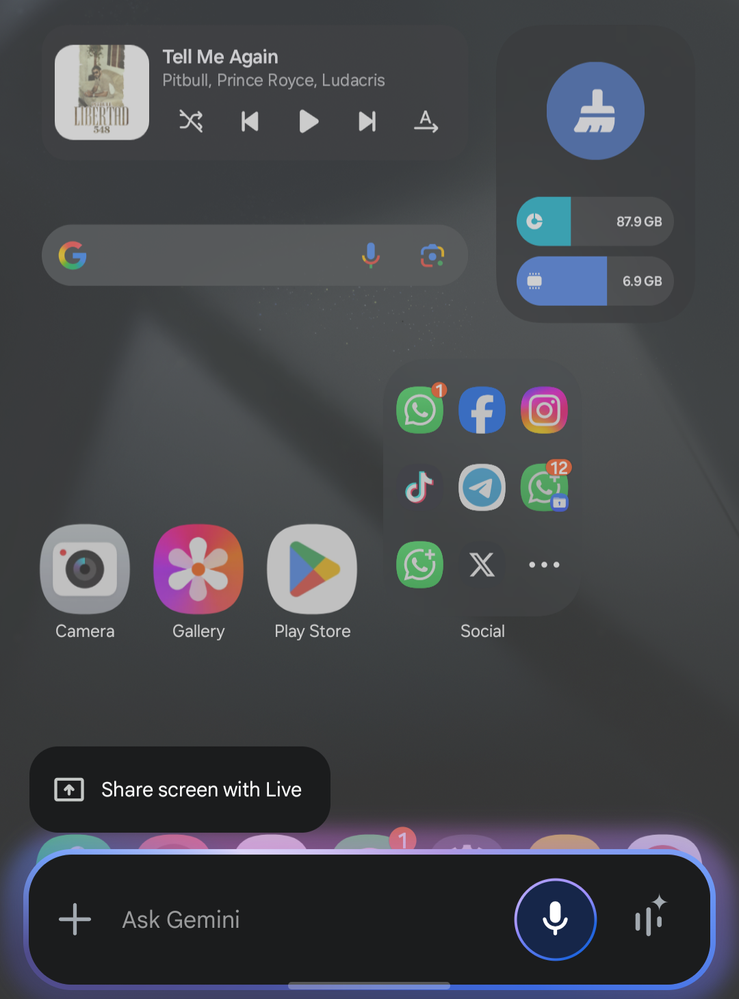739x999 pixels.
Task: Run the cleaner broom button
Action: (x=595, y=112)
